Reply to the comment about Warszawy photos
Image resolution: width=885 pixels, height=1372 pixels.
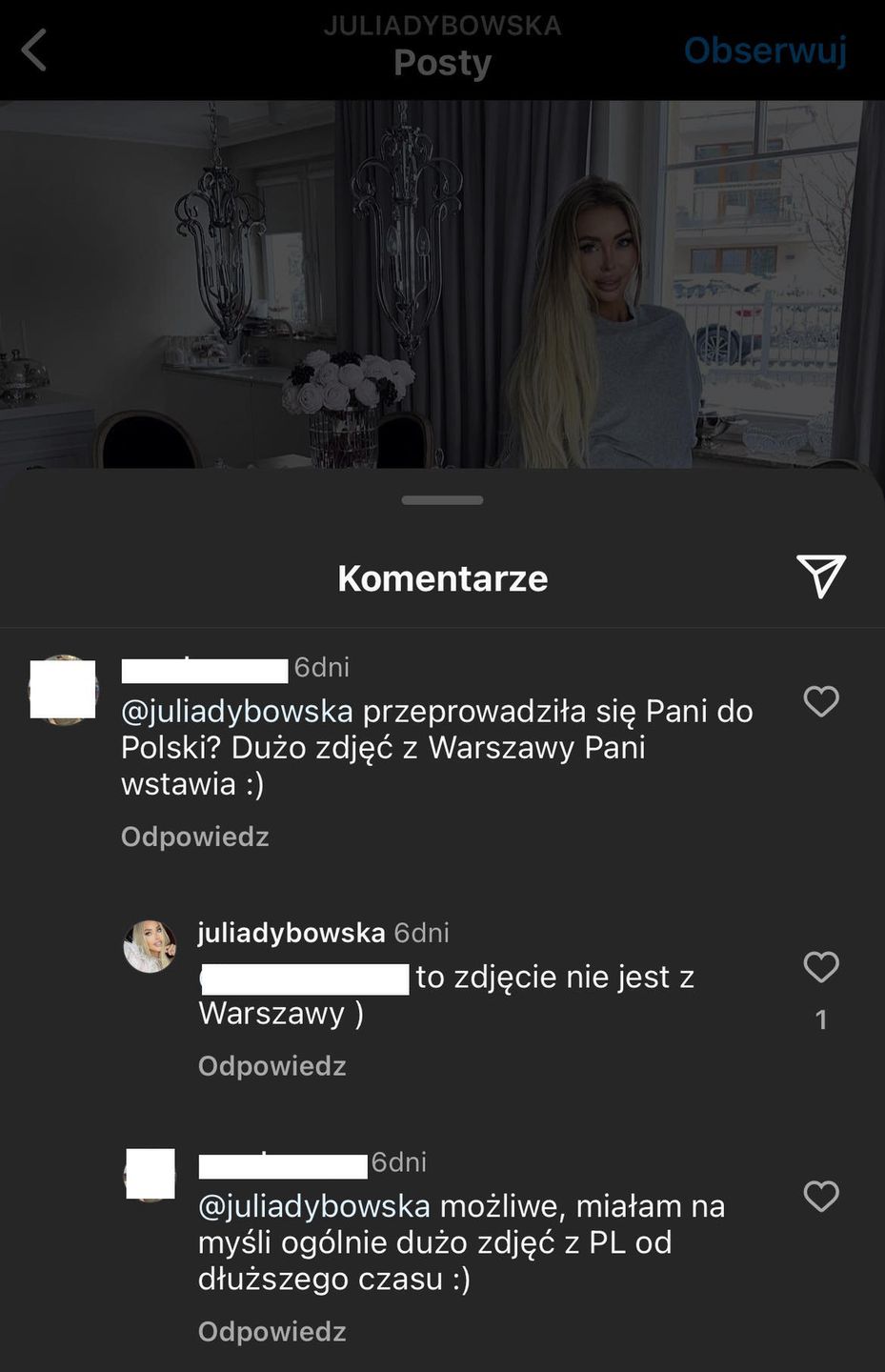[195, 837]
